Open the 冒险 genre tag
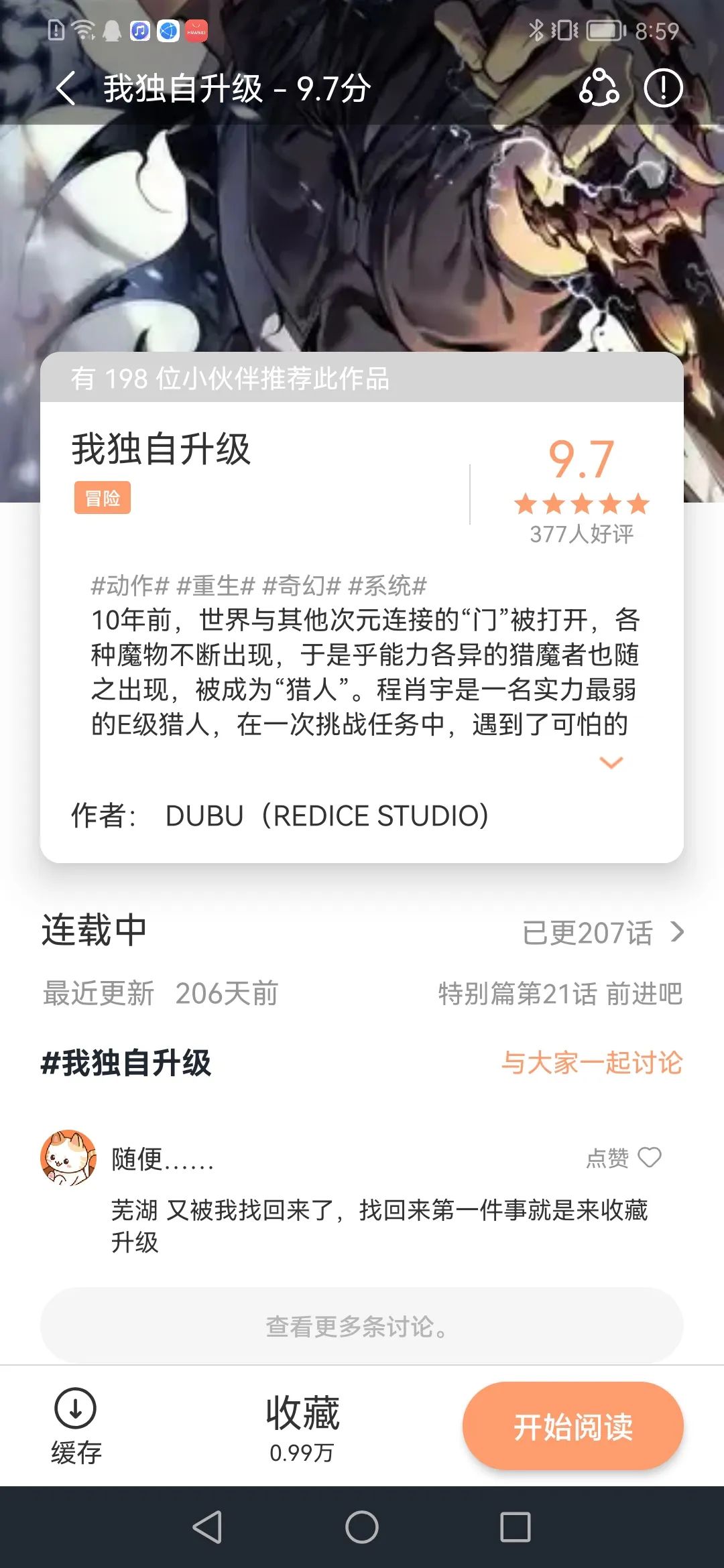724x1568 pixels. click(x=102, y=498)
